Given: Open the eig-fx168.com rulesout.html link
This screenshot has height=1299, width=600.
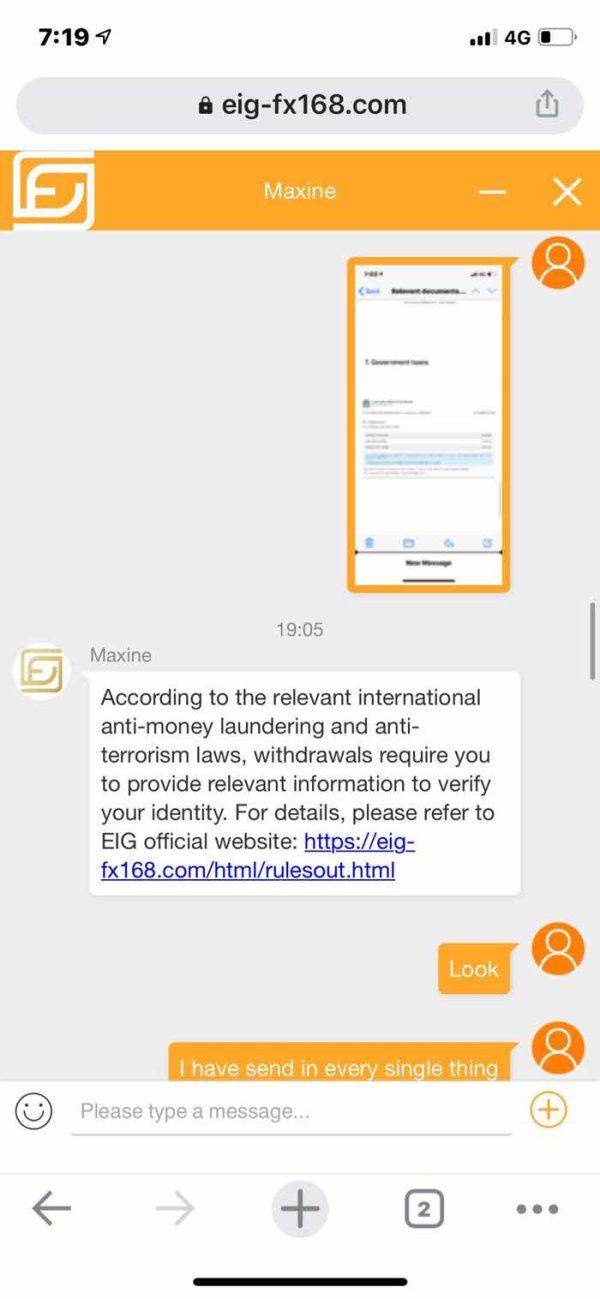Looking at the screenshot, I should [258, 856].
